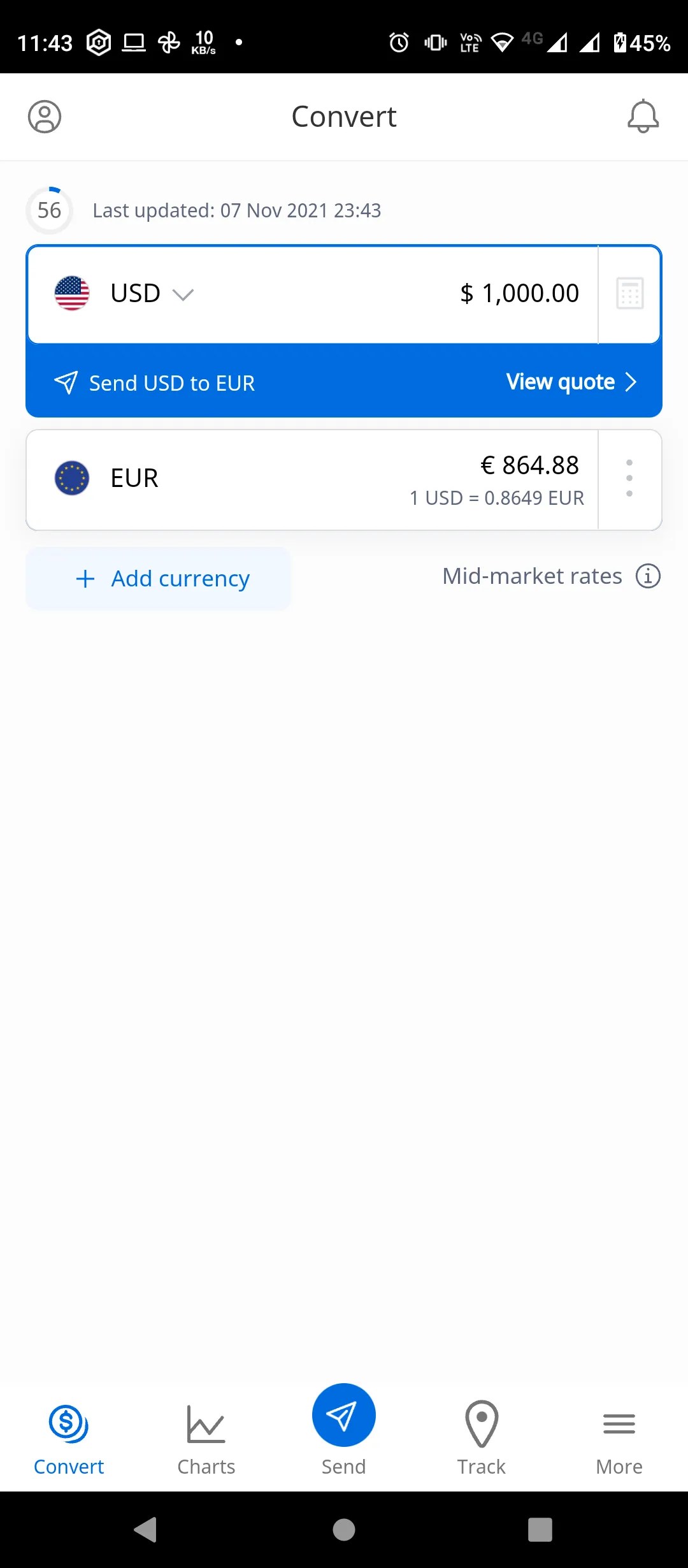The width and height of the screenshot is (688, 1568).
Task: Tap the 56-second refresh countdown circle
Action: coord(49,210)
